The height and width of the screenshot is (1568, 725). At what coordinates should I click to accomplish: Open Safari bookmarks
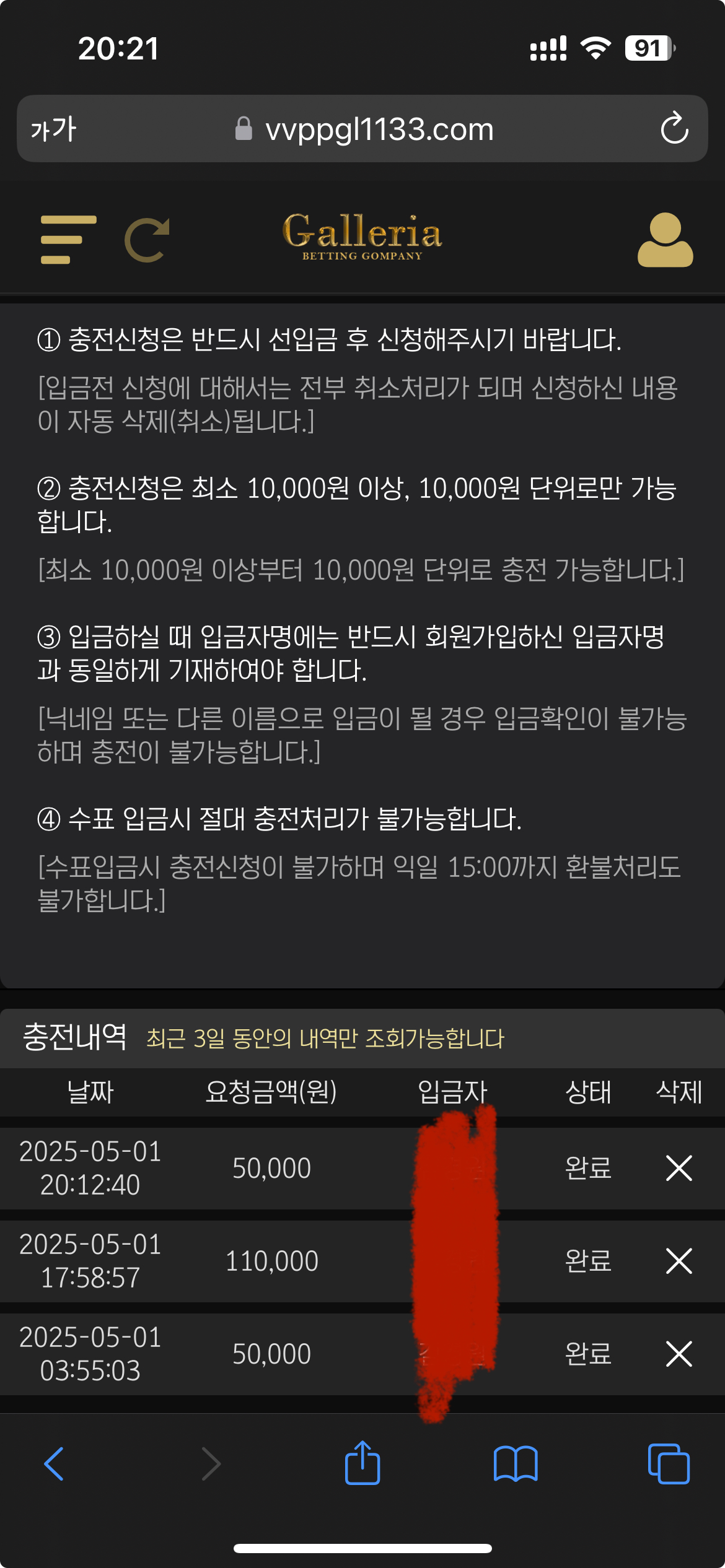click(515, 1464)
